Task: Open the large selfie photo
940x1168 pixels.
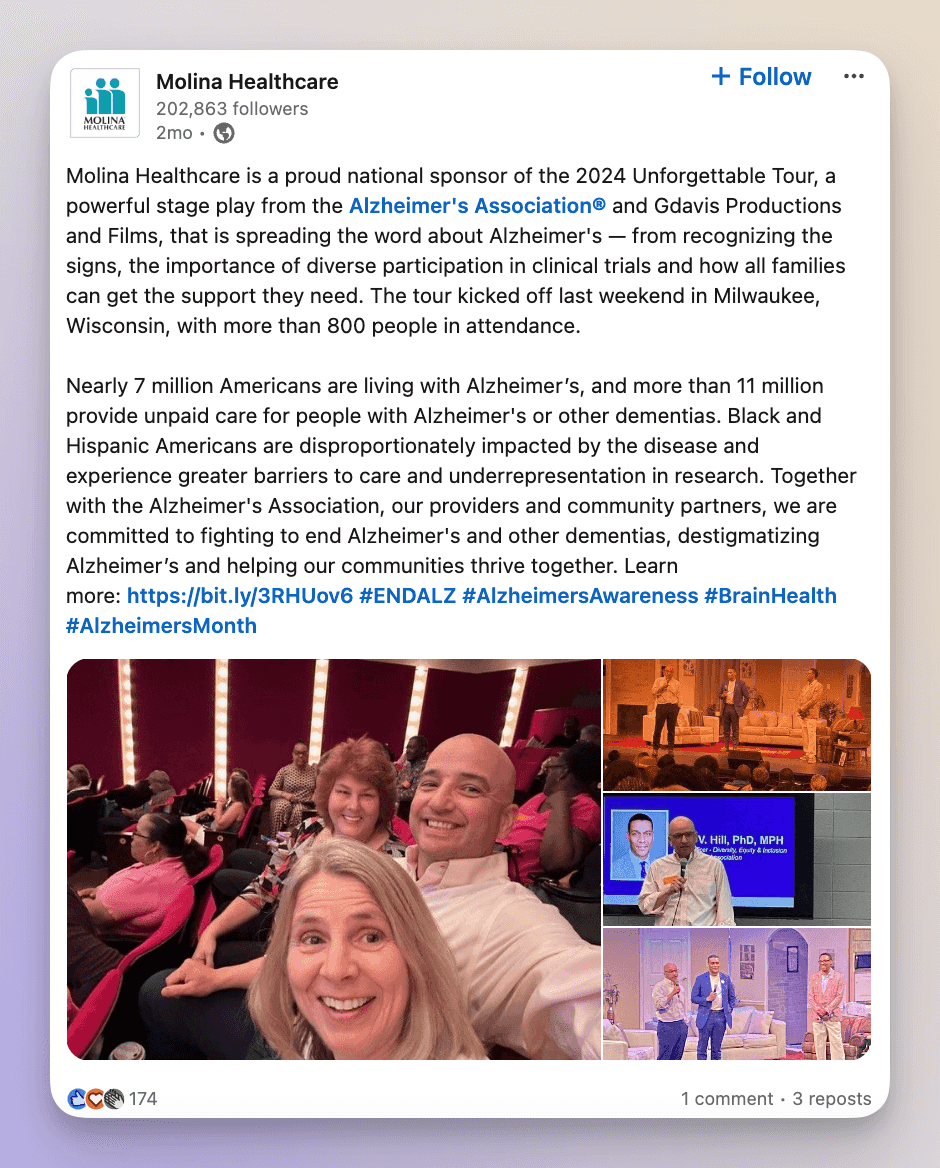Action: pos(334,859)
